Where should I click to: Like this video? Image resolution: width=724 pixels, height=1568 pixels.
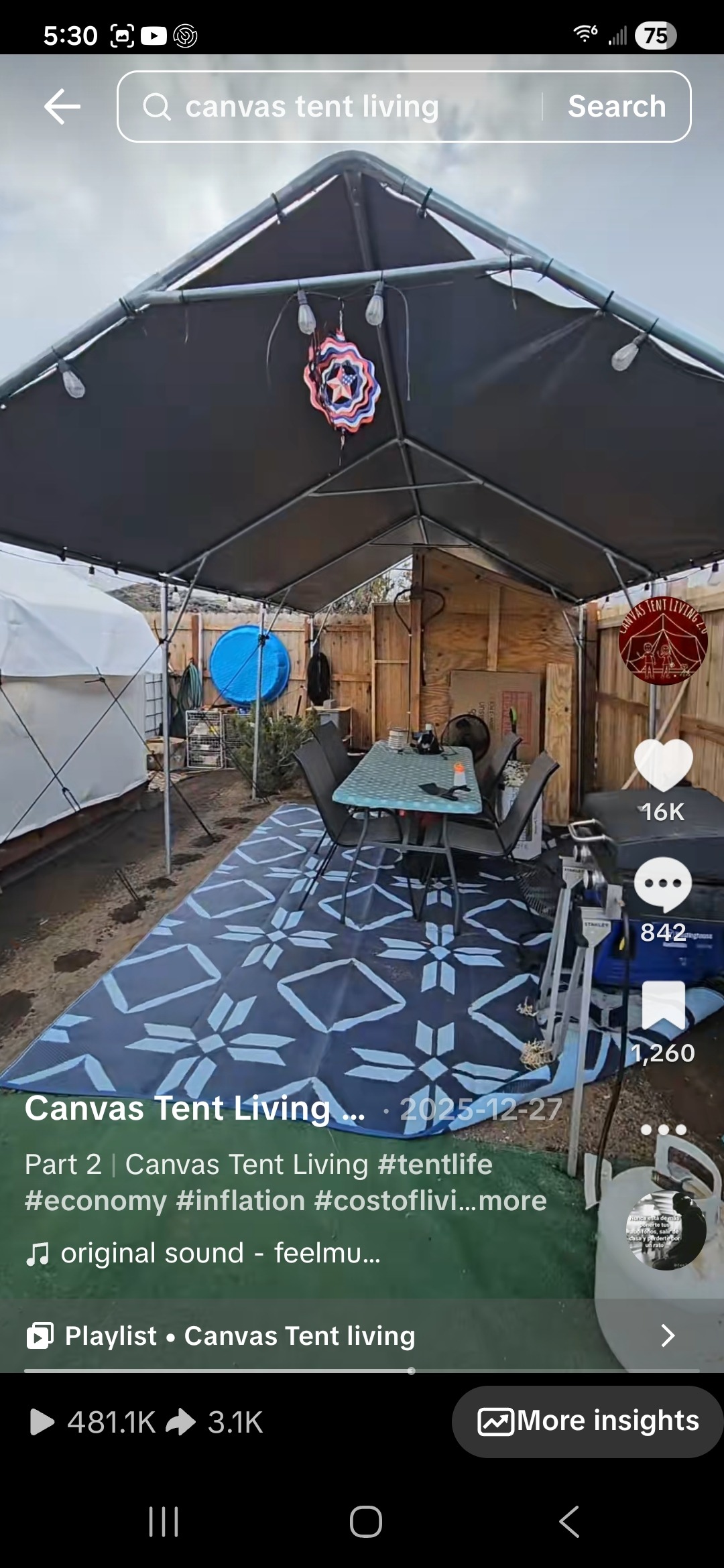[663, 765]
